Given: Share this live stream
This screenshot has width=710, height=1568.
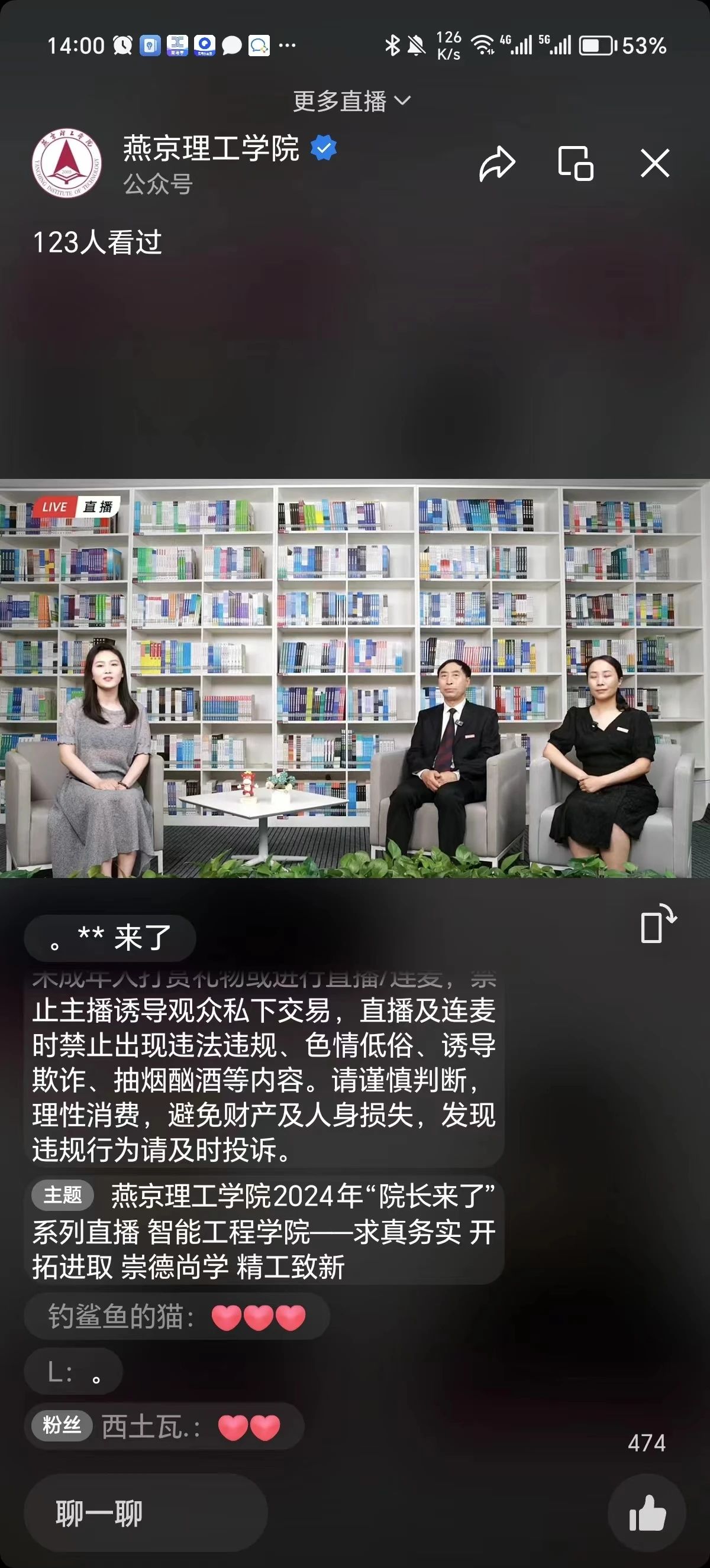Looking at the screenshot, I should (497, 164).
